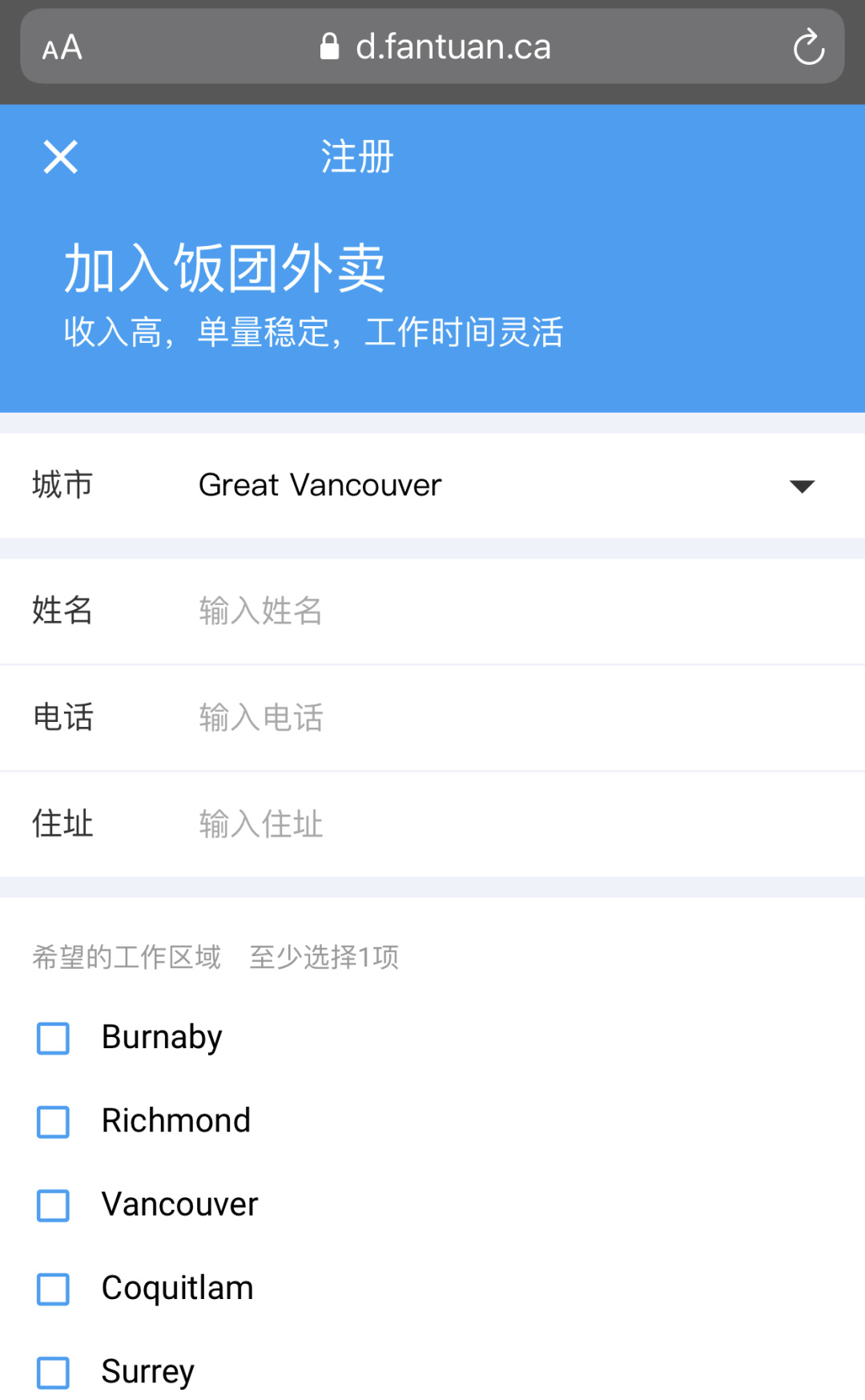Check the Vancouver work area checkbox

pyautogui.click(x=52, y=1206)
